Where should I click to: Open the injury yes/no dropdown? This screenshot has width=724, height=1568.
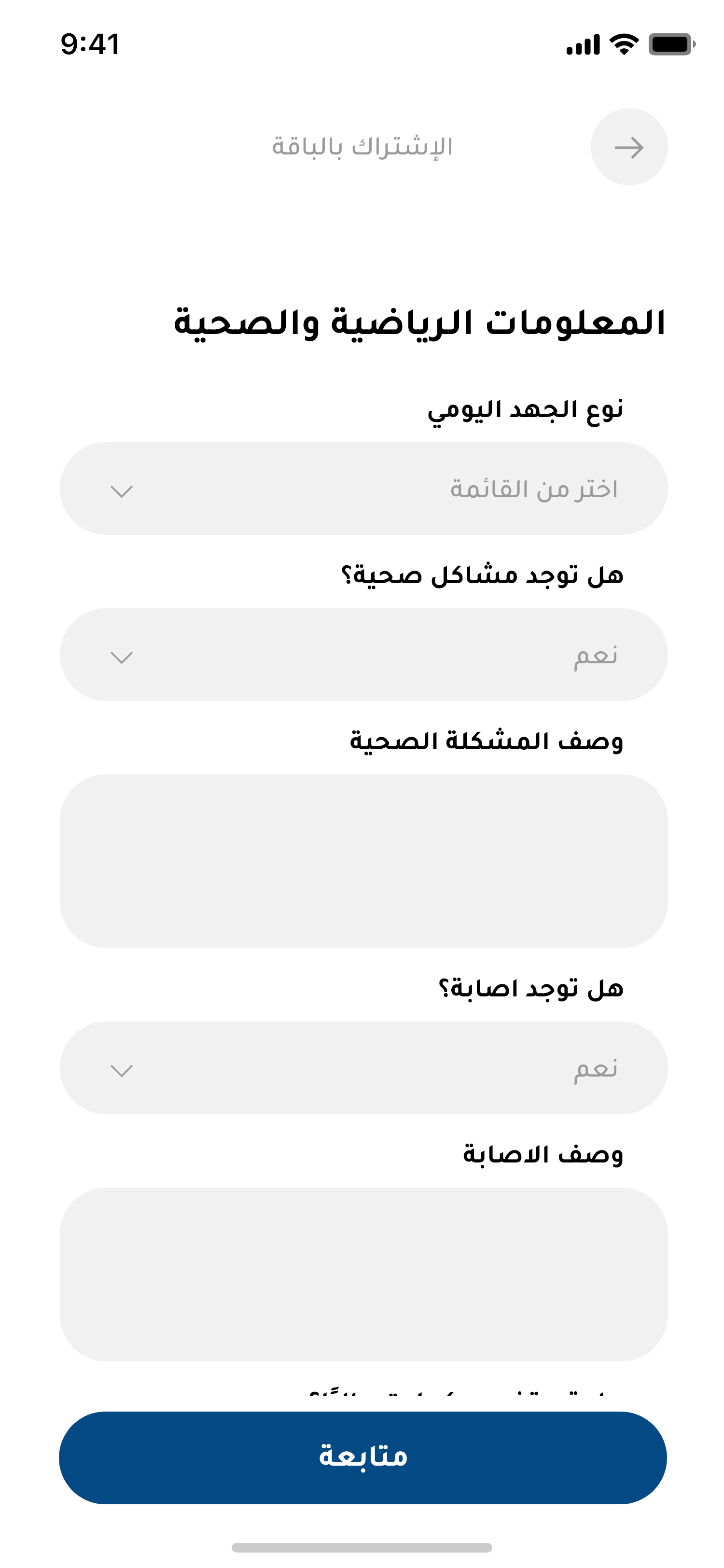tap(363, 1068)
